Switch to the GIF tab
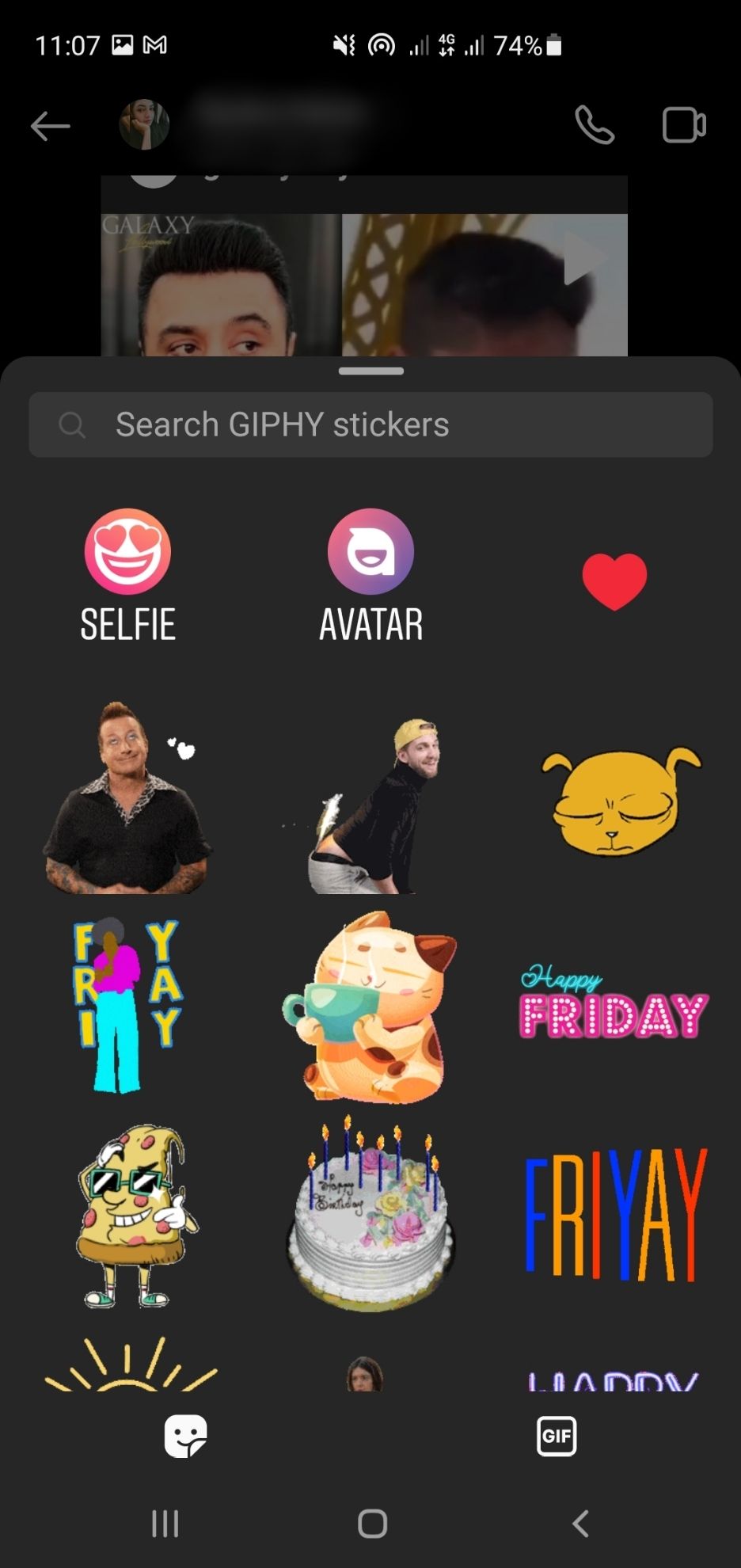This screenshot has width=741, height=1568. (x=556, y=1436)
